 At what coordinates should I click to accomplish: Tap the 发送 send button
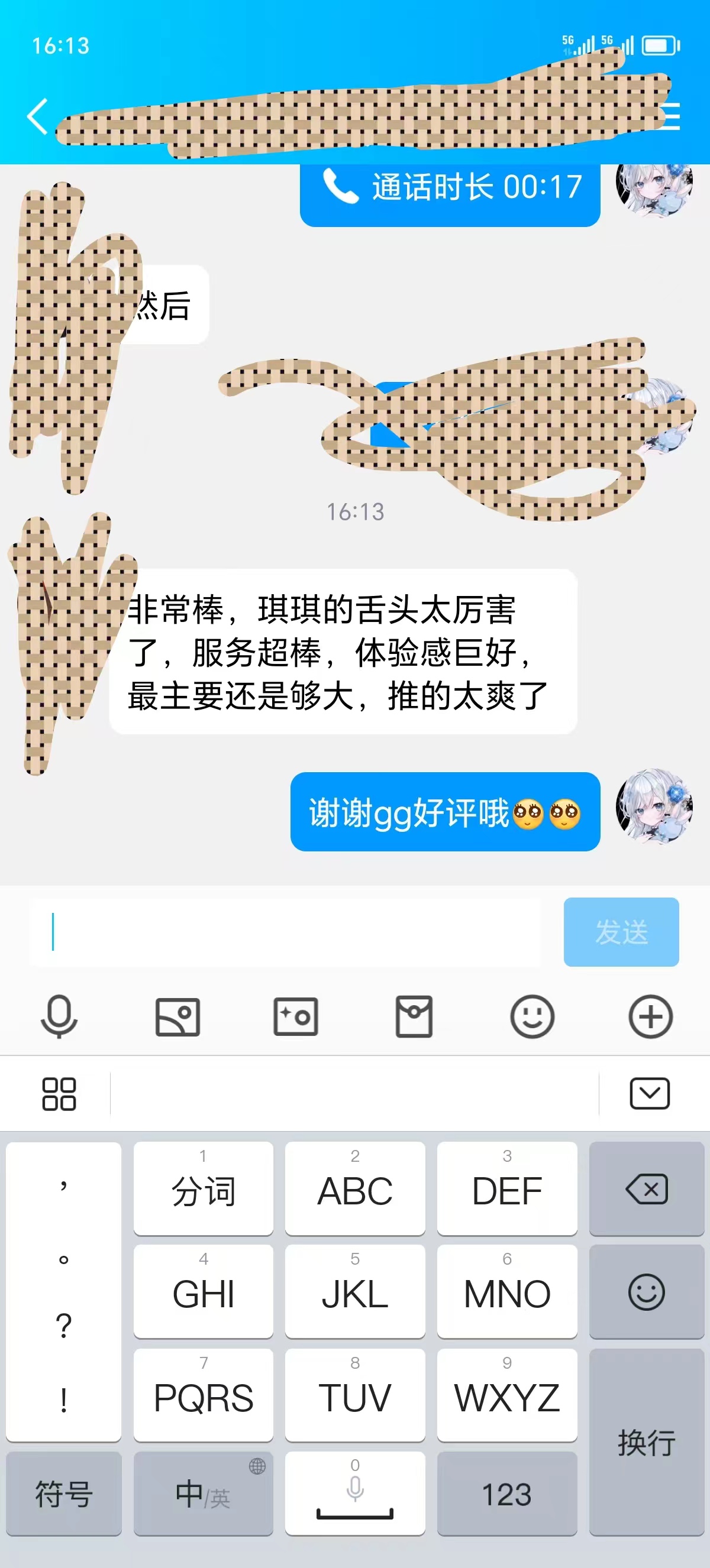coord(621,932)
